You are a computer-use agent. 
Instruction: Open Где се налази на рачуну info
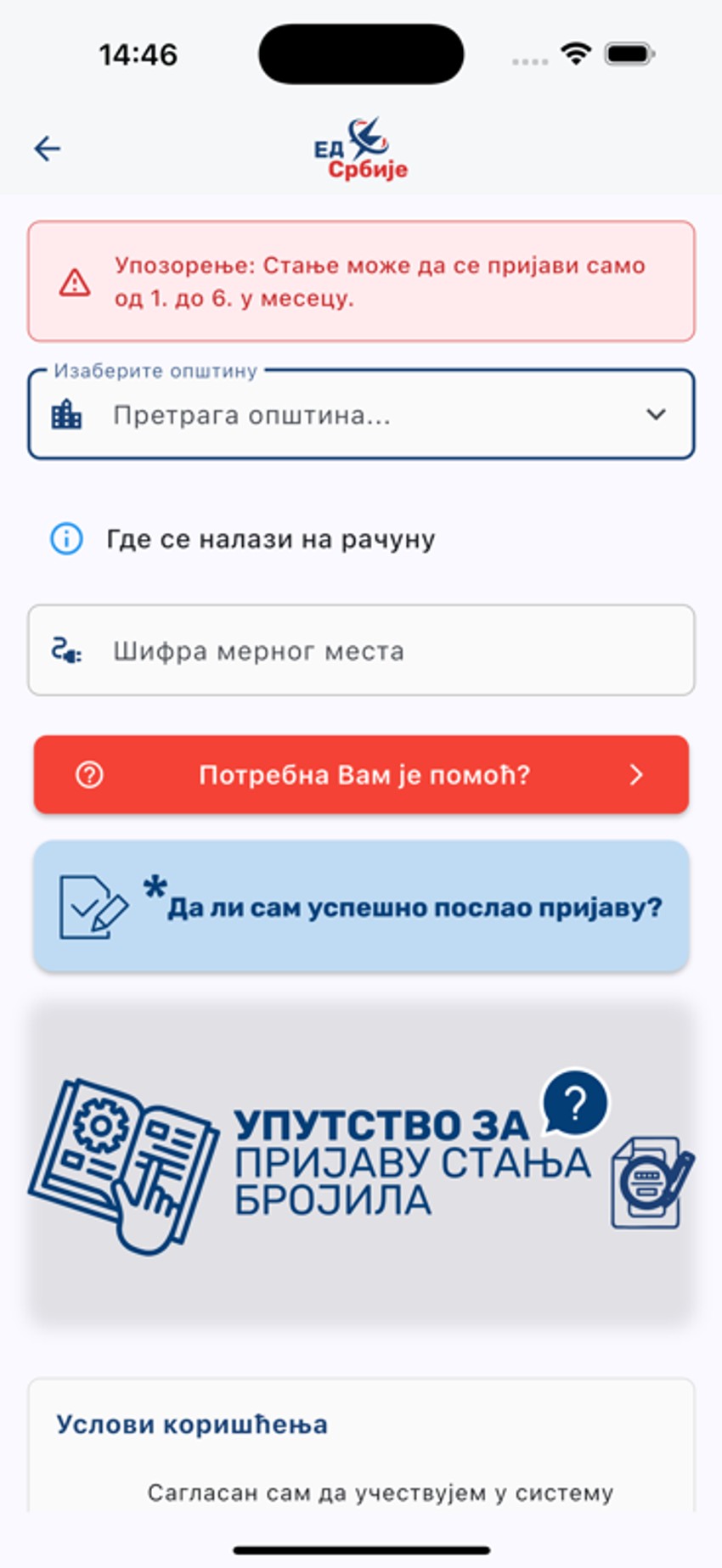(x=244, y=539)
